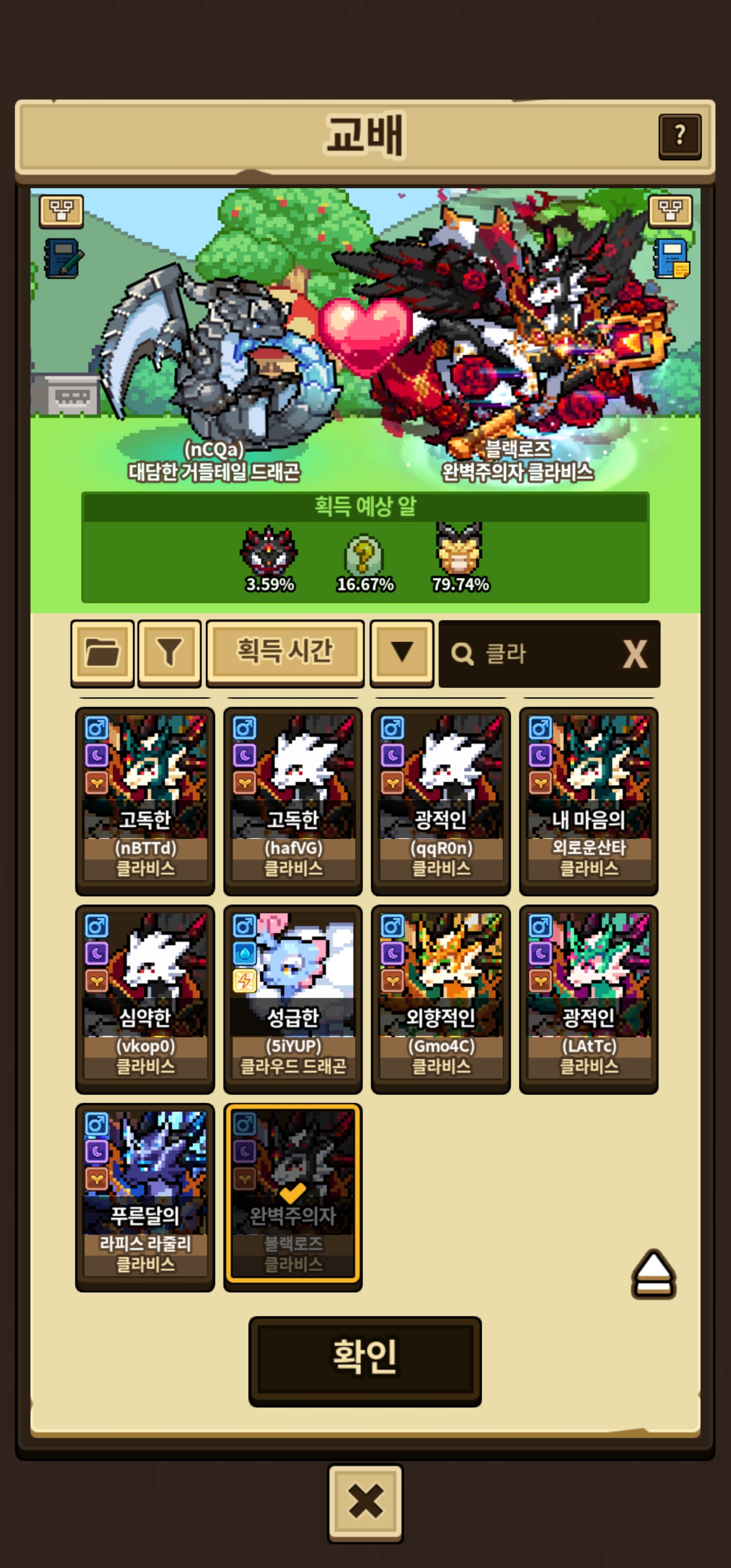
Task: Close the breeding window with the bottom X
Action: pyautogui.click(x=365, y=1502)
